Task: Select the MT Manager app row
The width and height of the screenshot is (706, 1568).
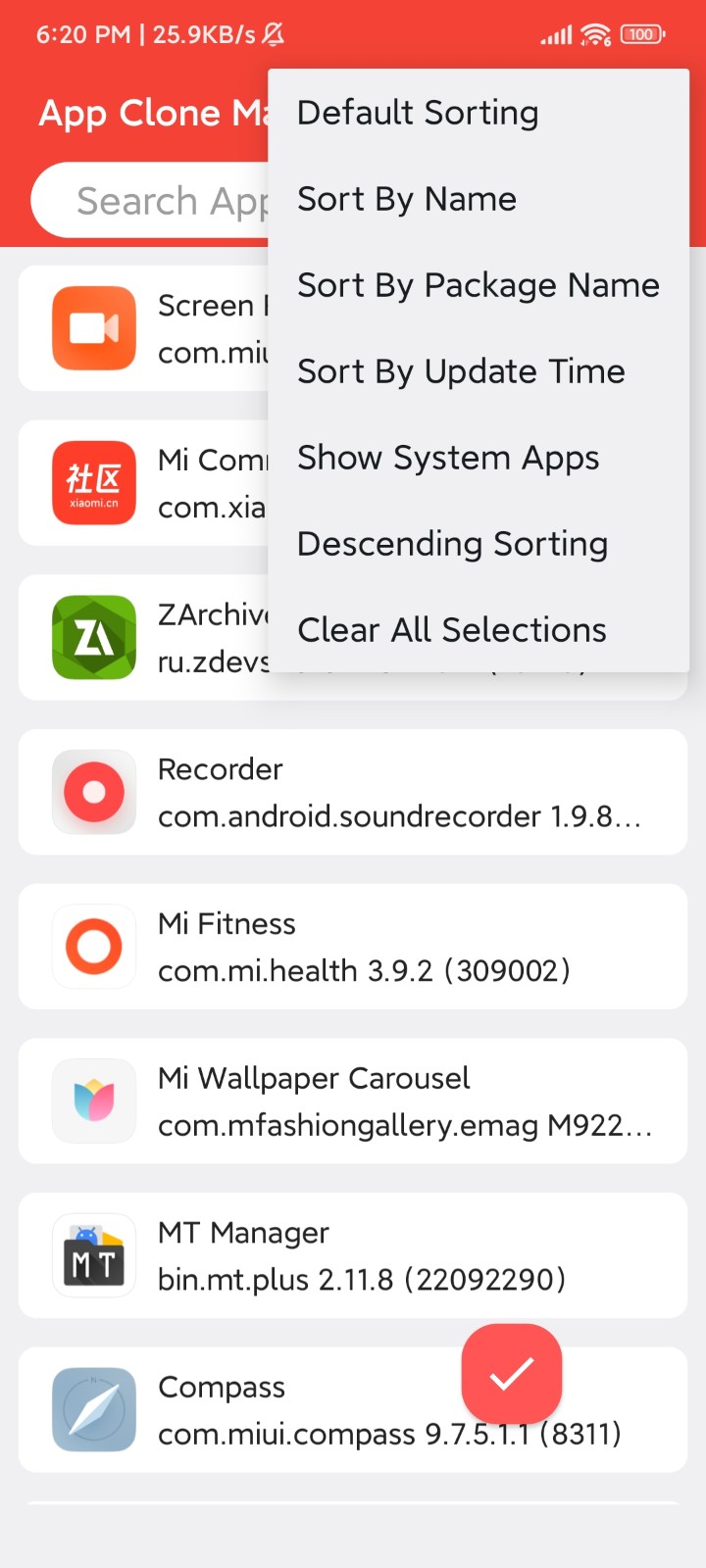Action: (x=353, y=1255)
